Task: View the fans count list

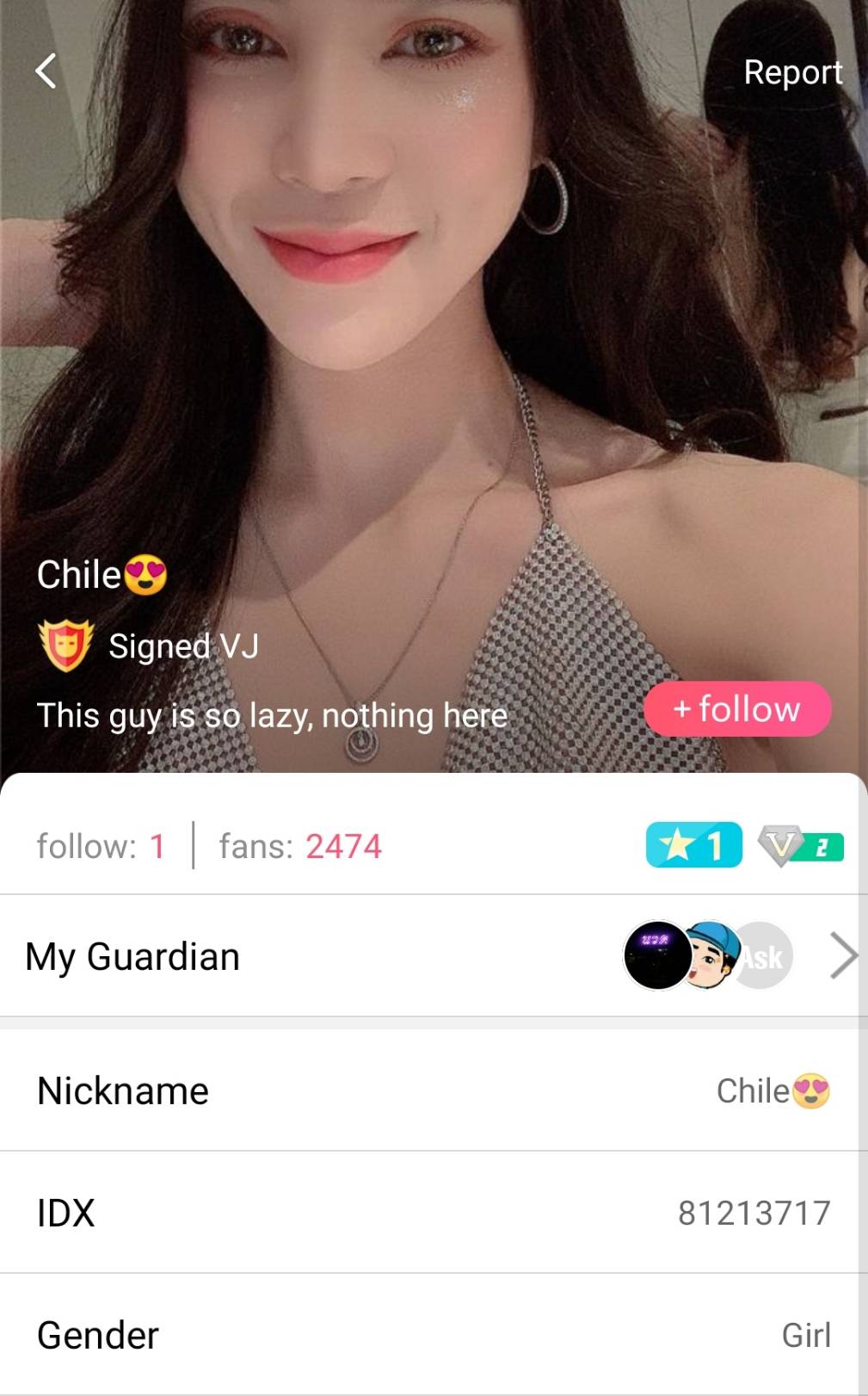Action: (300, 846)
